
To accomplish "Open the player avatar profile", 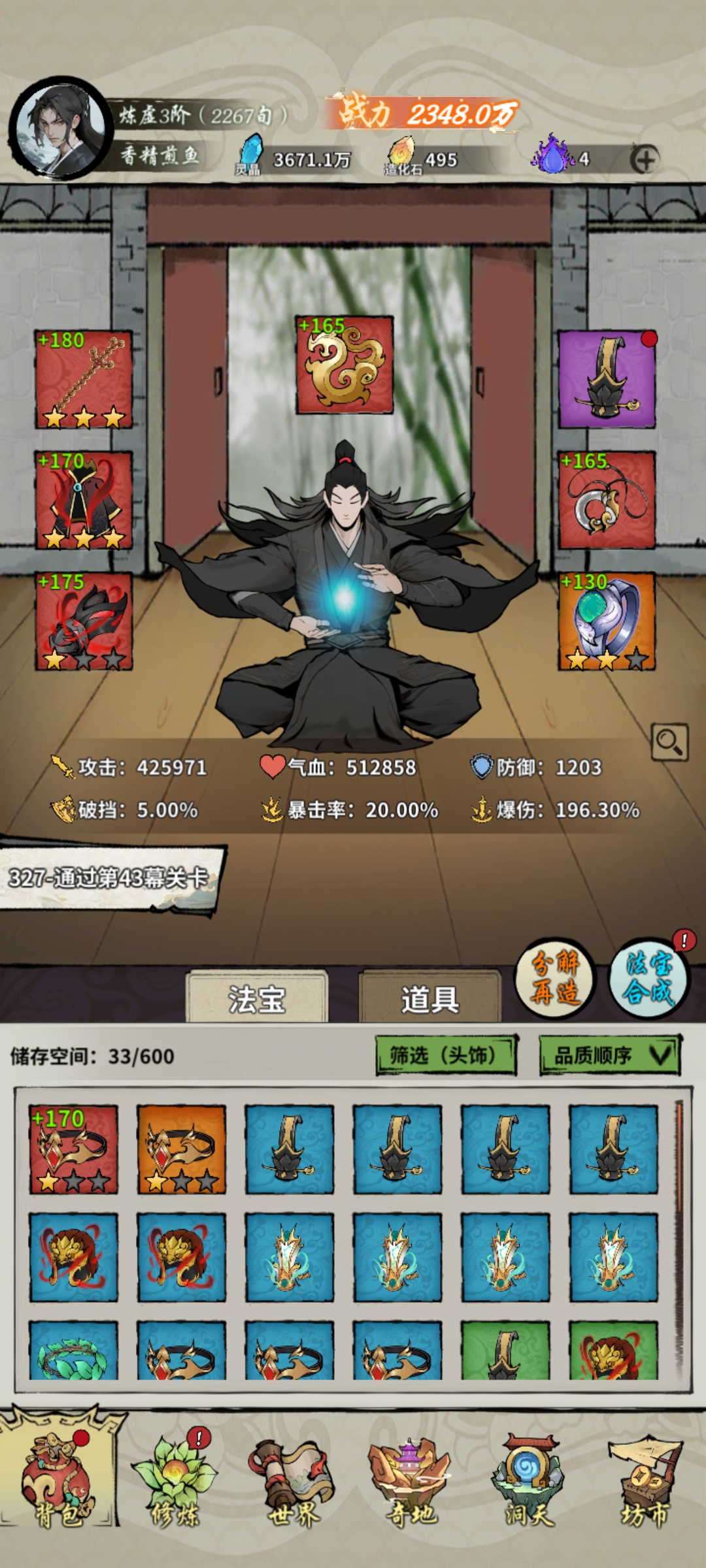I will [60, 129].
